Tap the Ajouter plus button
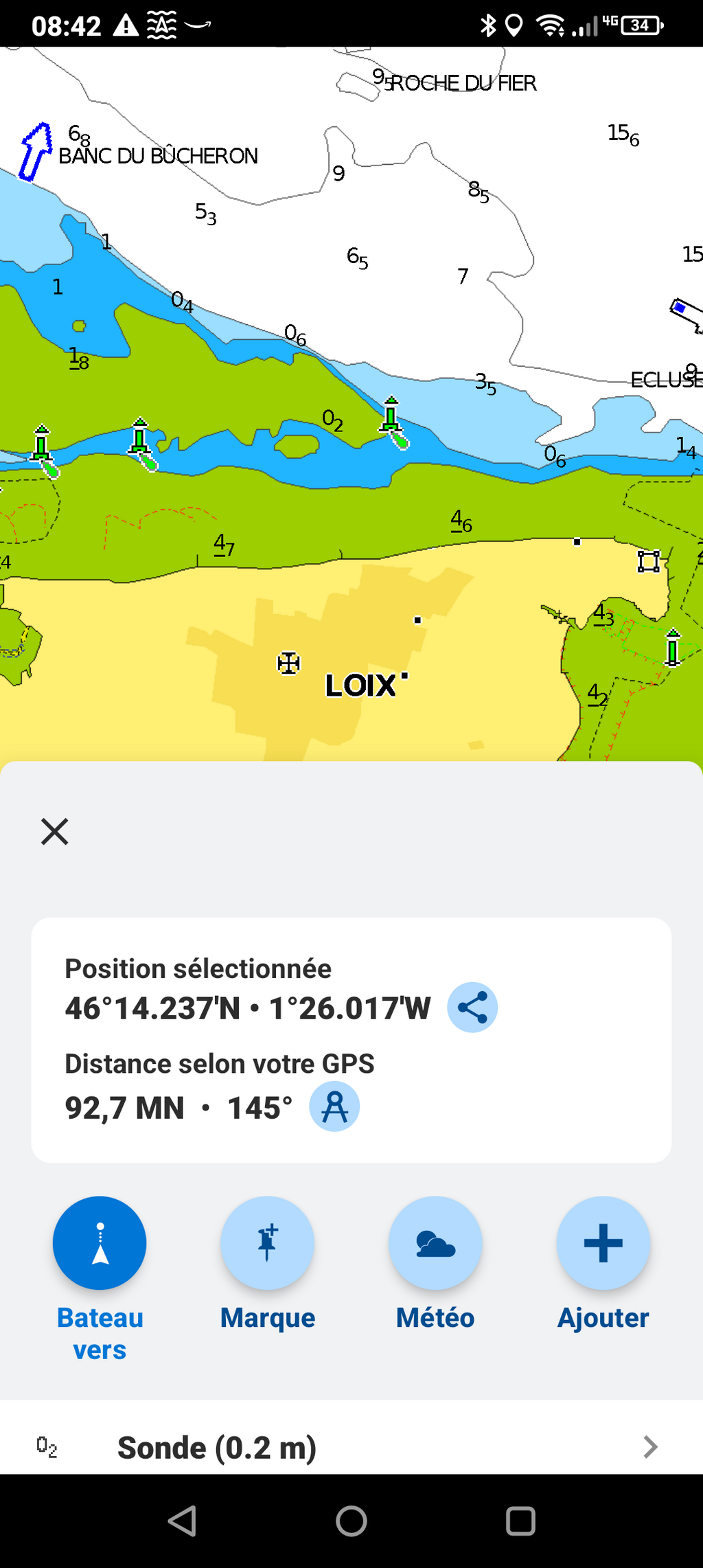Screen dimensions: 703x1568 pyautogui.click(x=603, y=1243)
